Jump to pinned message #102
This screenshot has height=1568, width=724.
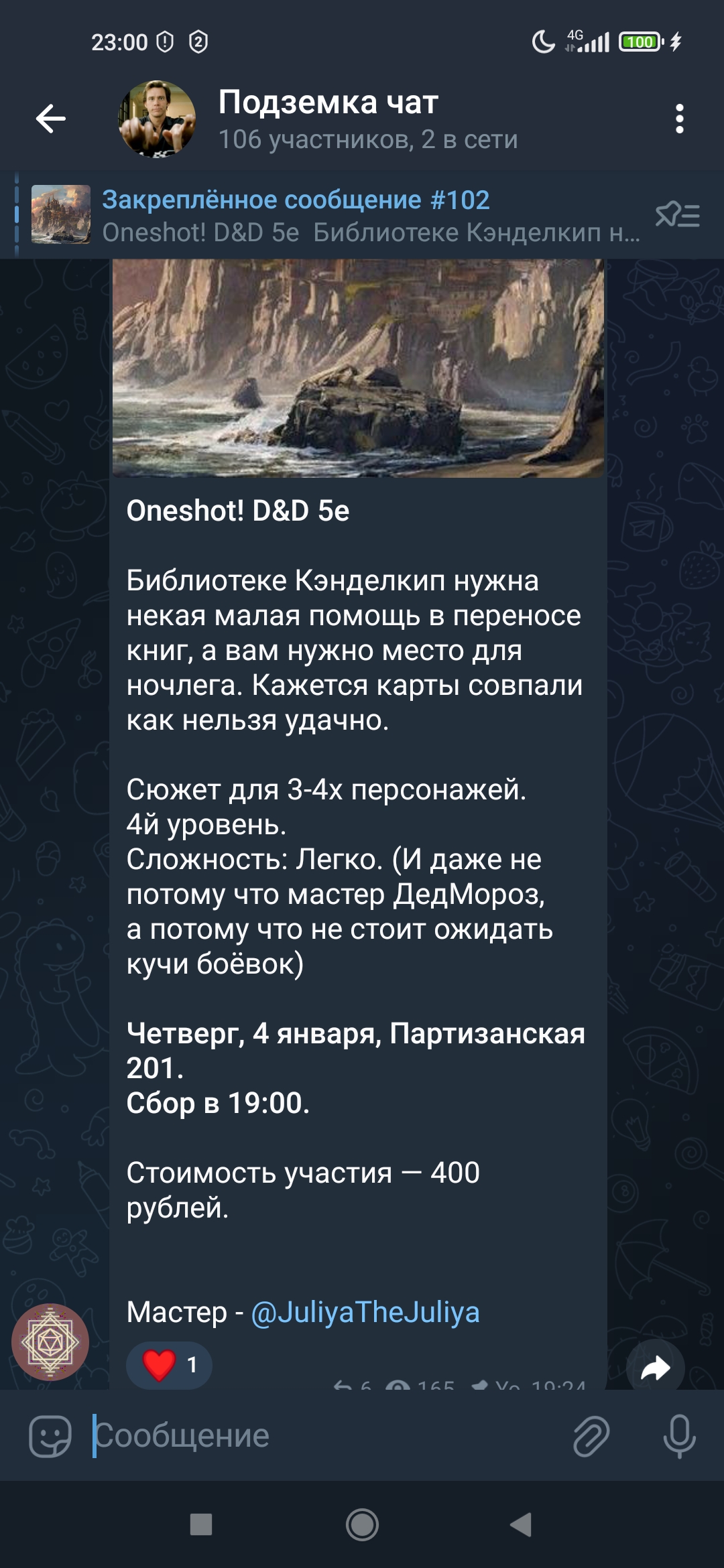click(335, 215)
